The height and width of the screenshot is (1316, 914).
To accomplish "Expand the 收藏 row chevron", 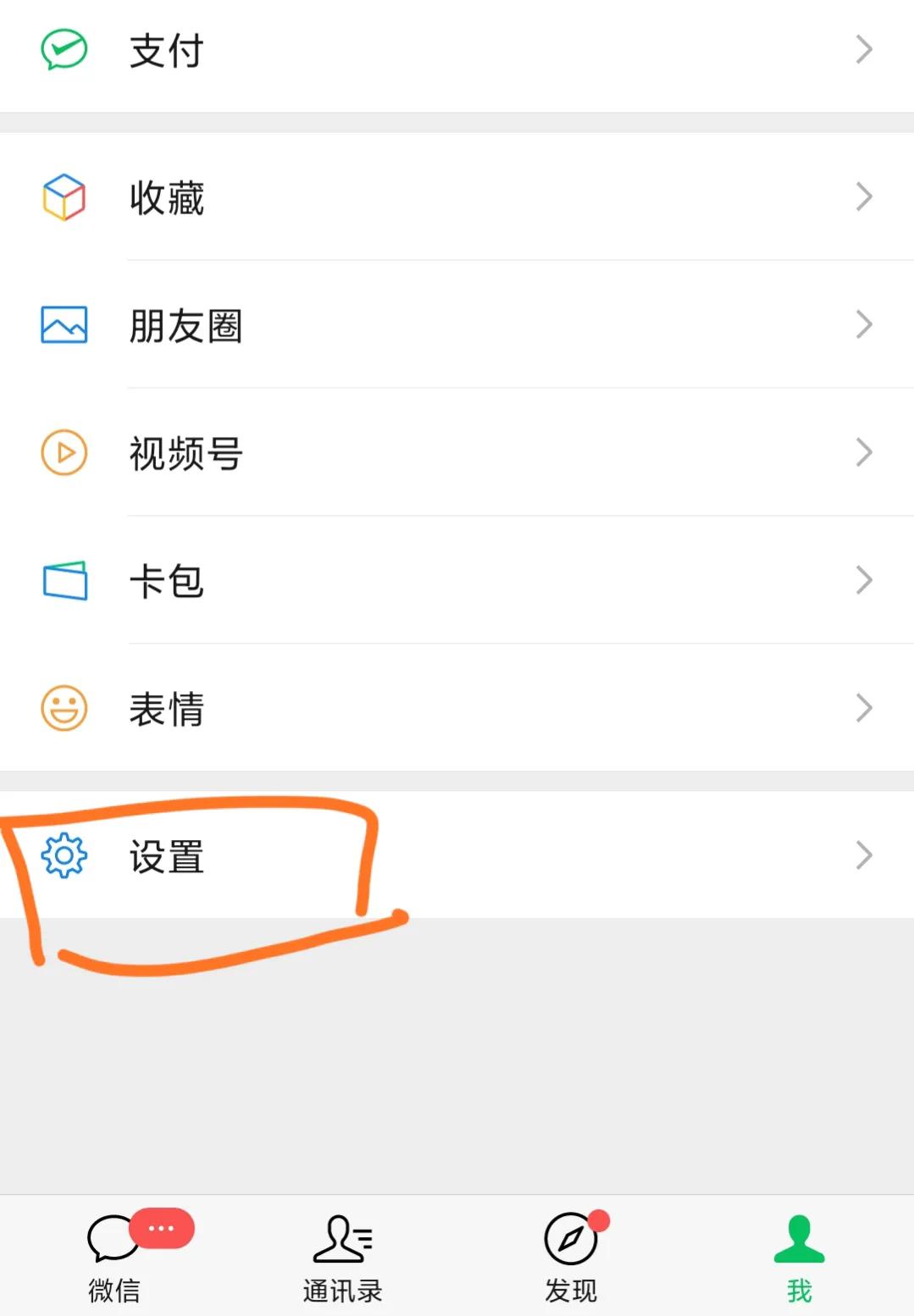I will (x=864, y=196).
